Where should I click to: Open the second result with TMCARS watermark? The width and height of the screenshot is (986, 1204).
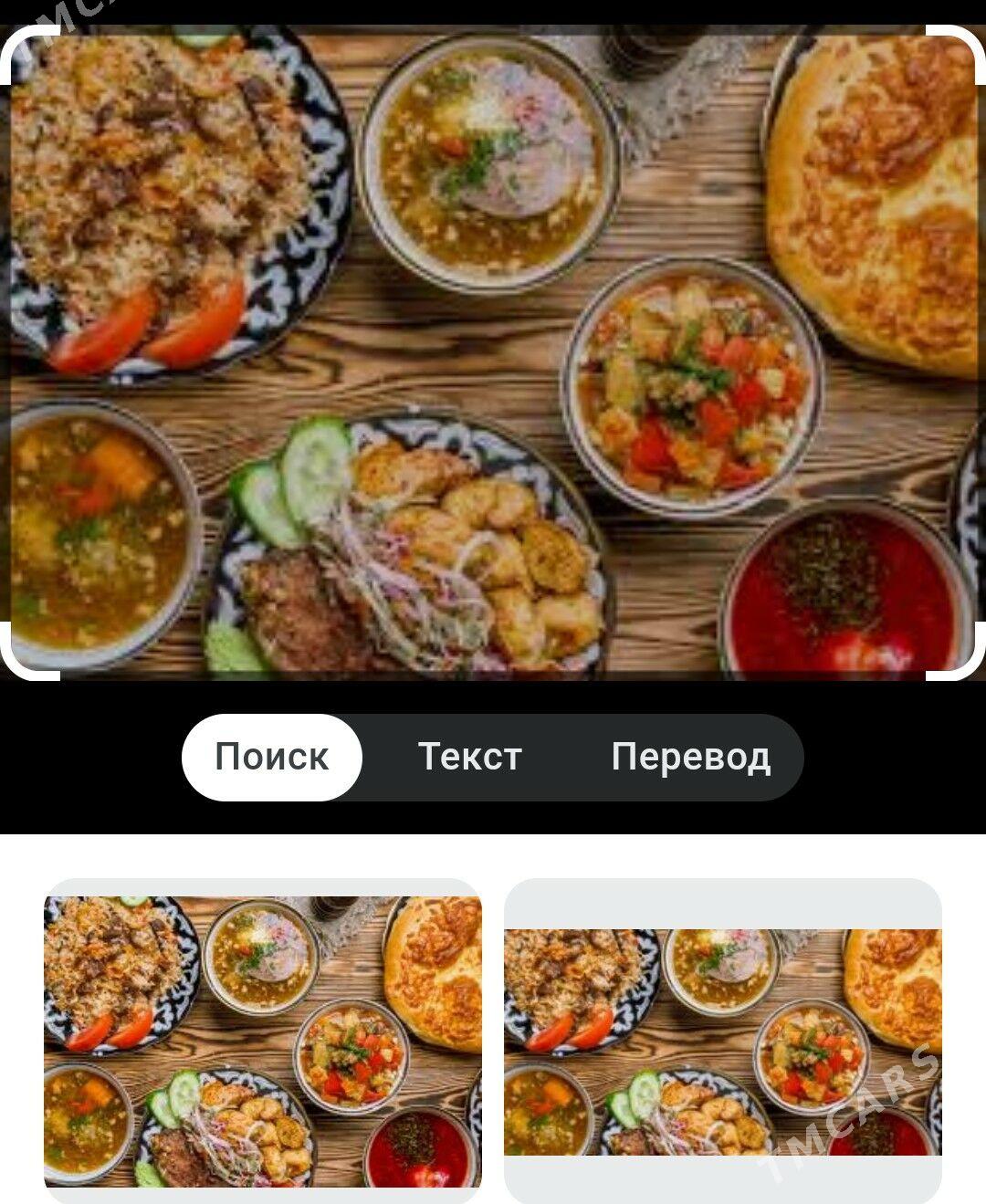[x=722, y=1041]
